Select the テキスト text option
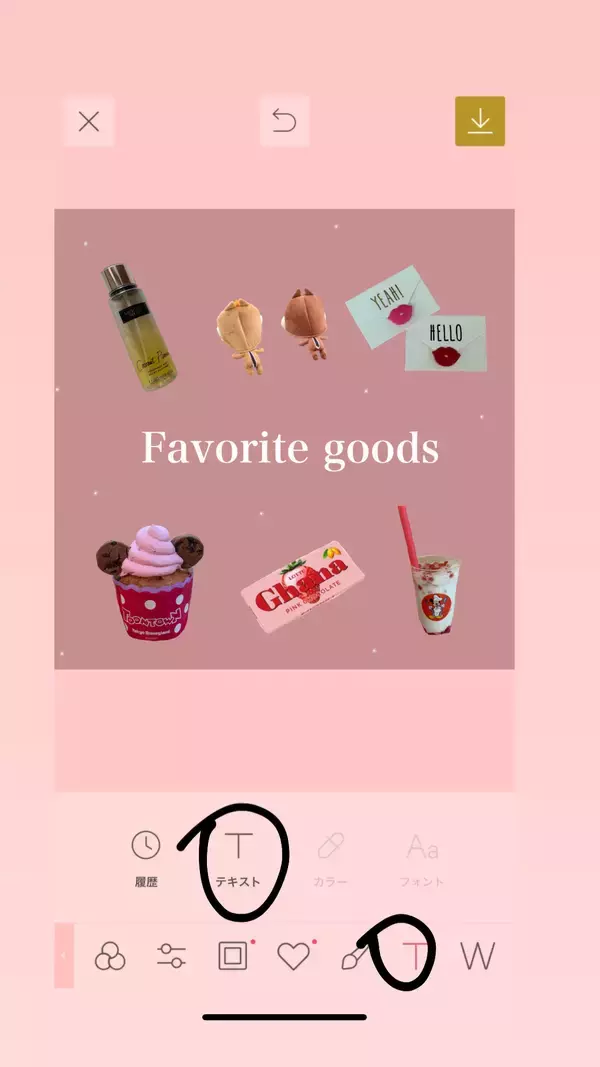600x1067 pixels. click(x=238, y=858)
